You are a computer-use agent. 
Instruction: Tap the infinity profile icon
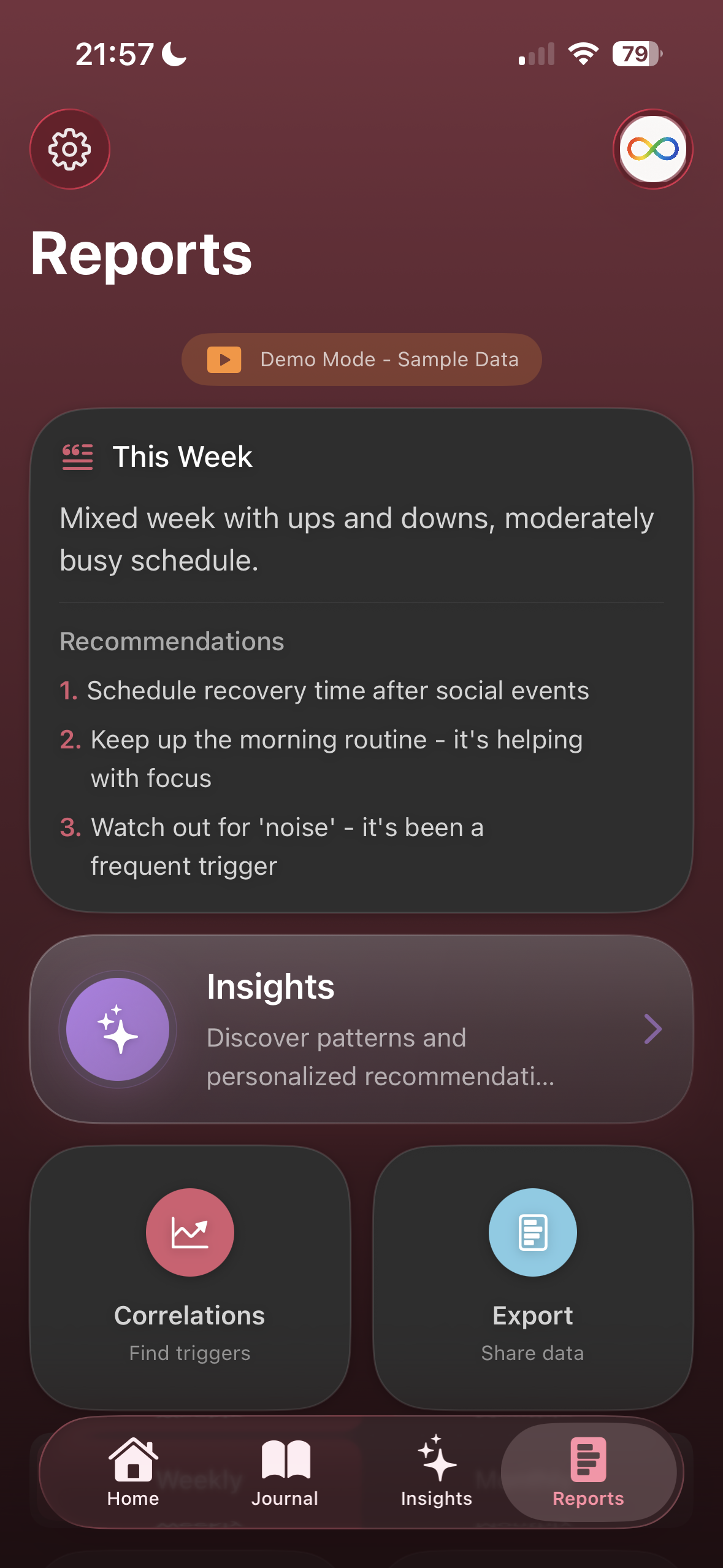(652, 149)
